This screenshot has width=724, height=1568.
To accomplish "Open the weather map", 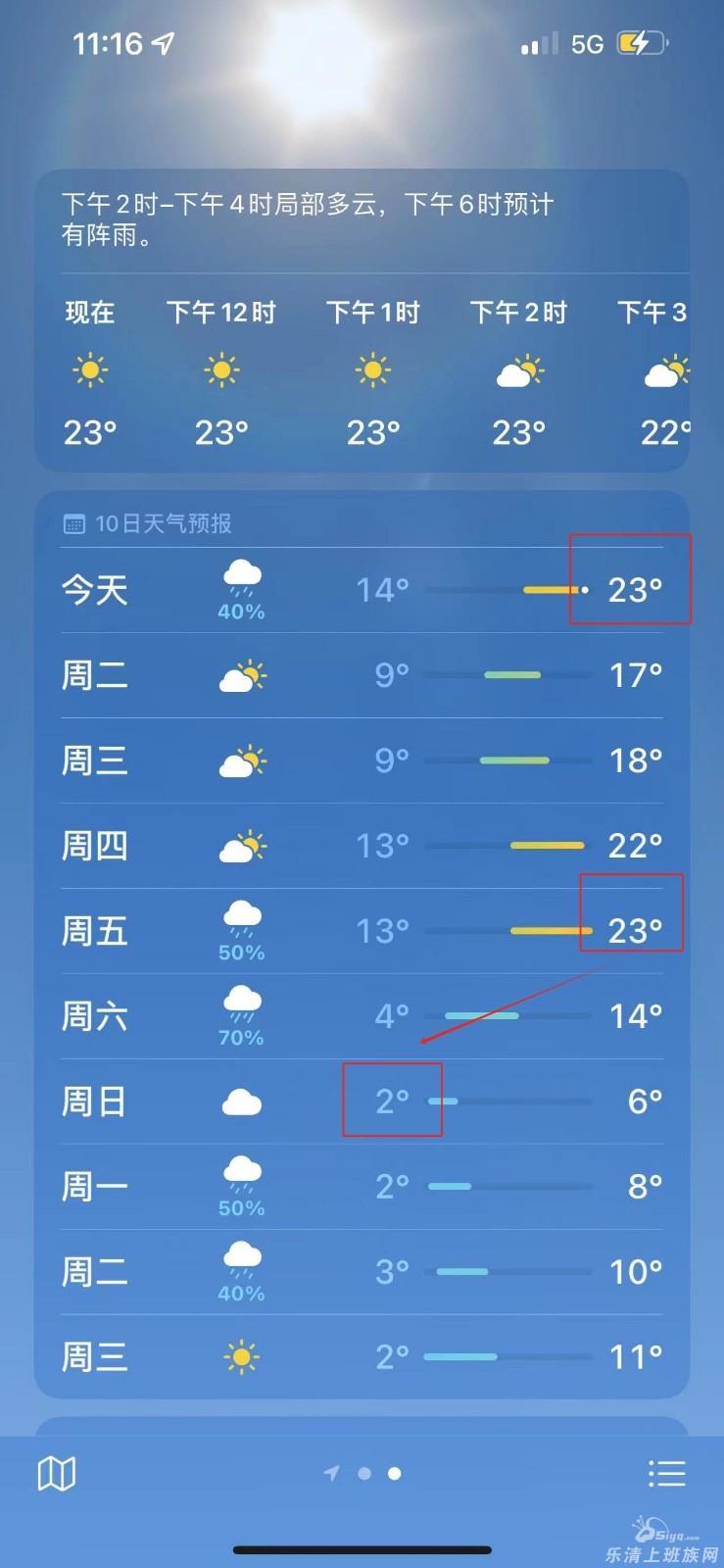I will [x=56, y=1473].
